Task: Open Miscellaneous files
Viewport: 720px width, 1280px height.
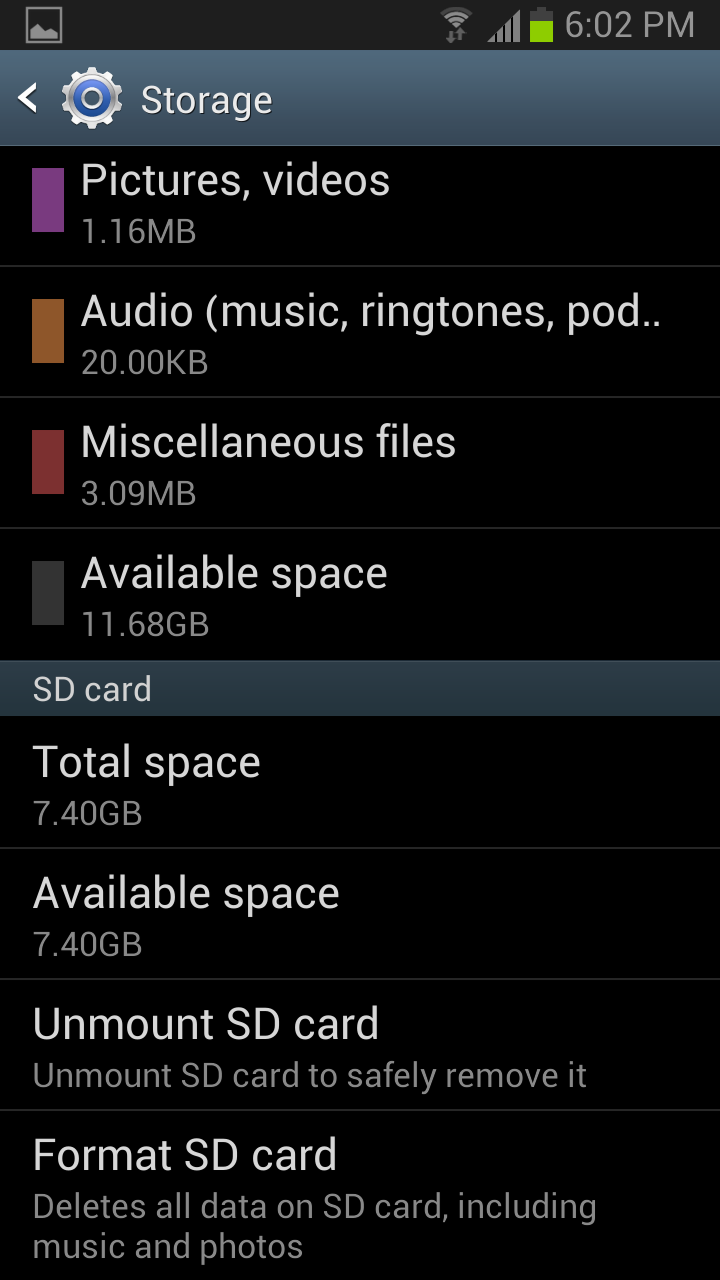Action: [x=360, y=463]
